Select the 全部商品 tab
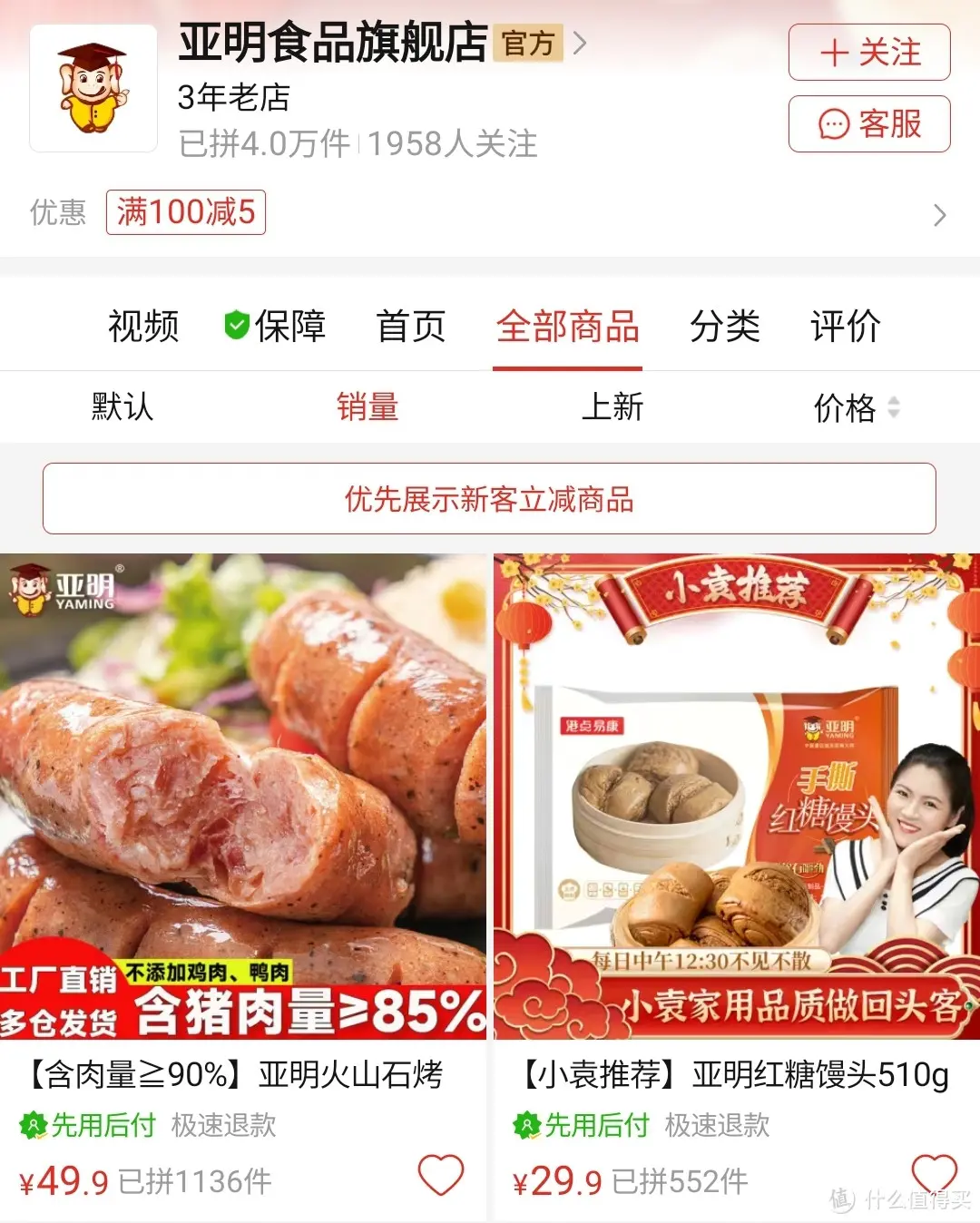The image size is (980, 1223). [567, 327]
